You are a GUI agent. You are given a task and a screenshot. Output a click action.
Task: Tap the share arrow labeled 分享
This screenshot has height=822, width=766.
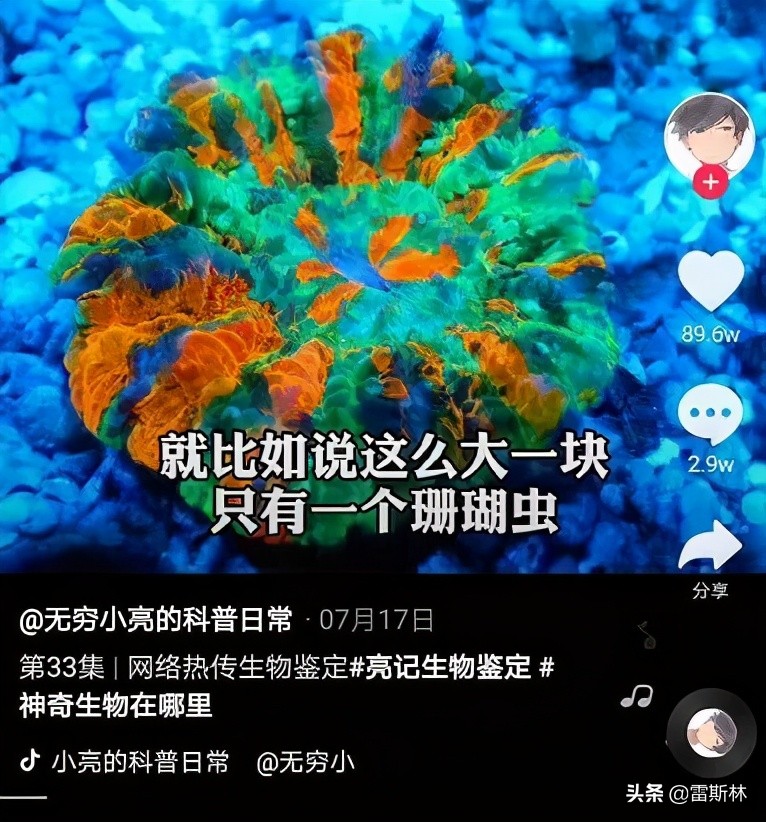[x=712, y=543]
